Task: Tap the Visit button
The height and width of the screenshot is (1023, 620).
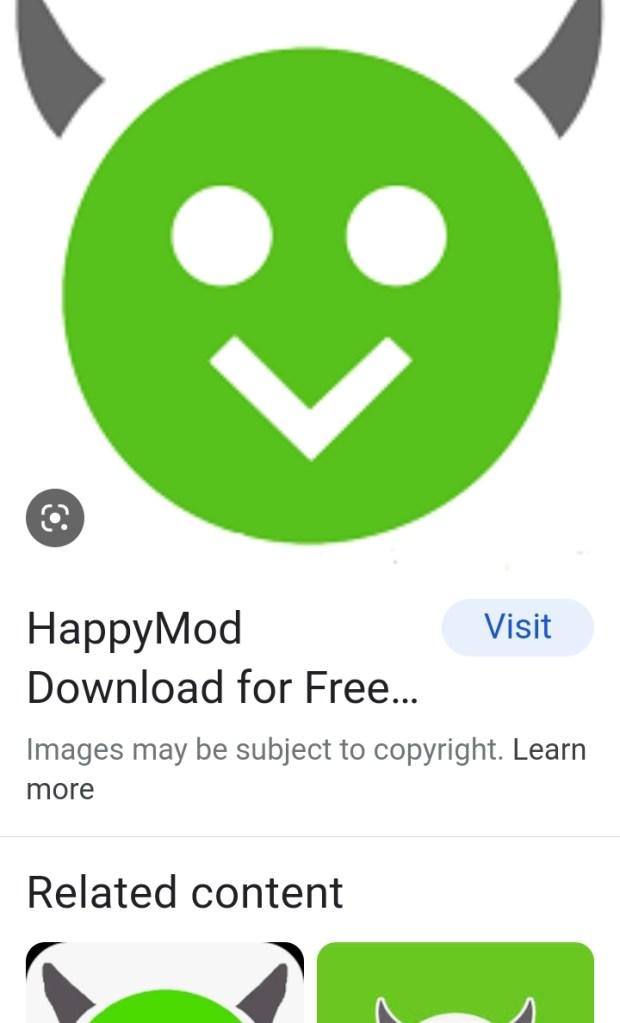Action: 517,627
